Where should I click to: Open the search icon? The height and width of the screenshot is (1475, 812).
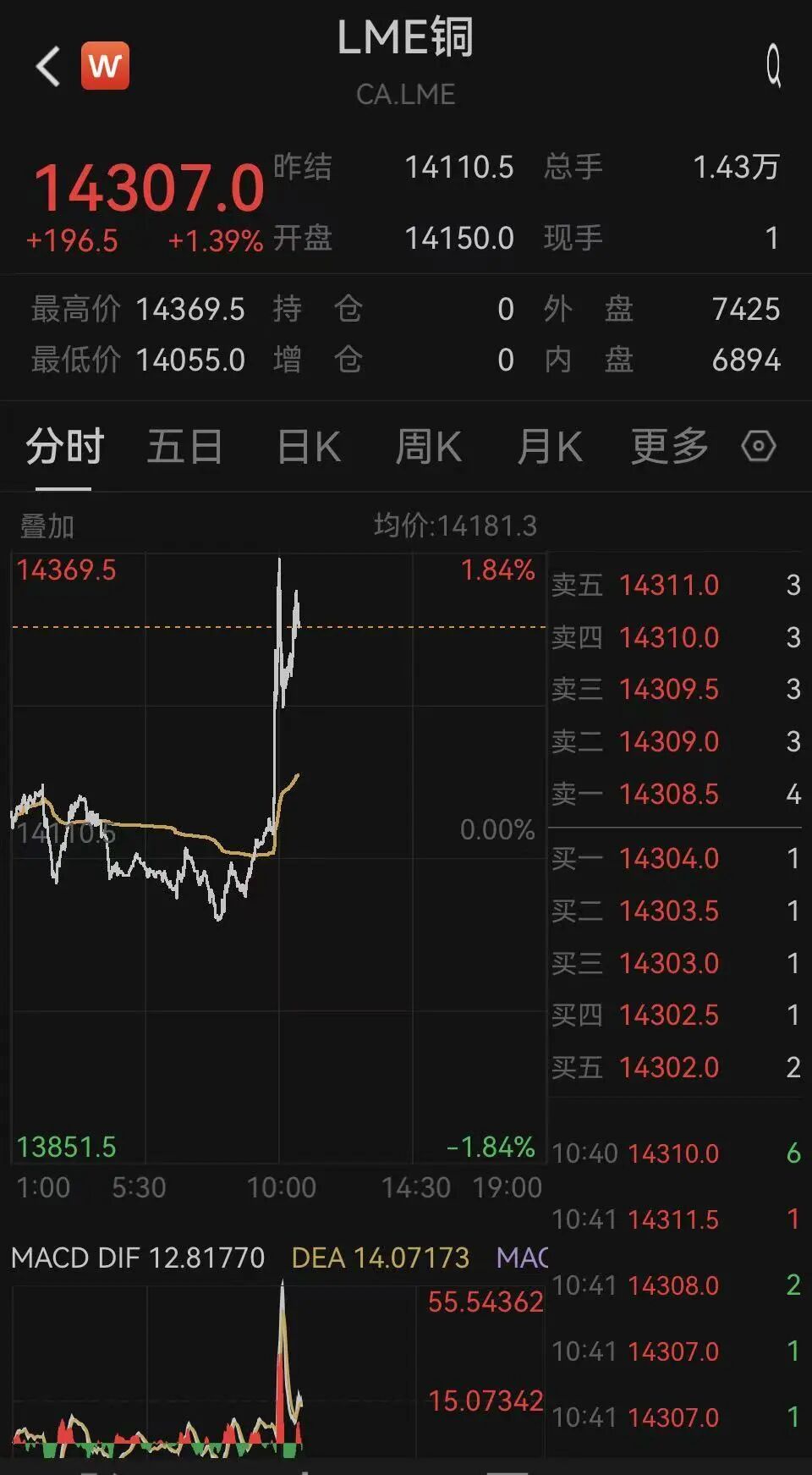(x=773, y=66)
